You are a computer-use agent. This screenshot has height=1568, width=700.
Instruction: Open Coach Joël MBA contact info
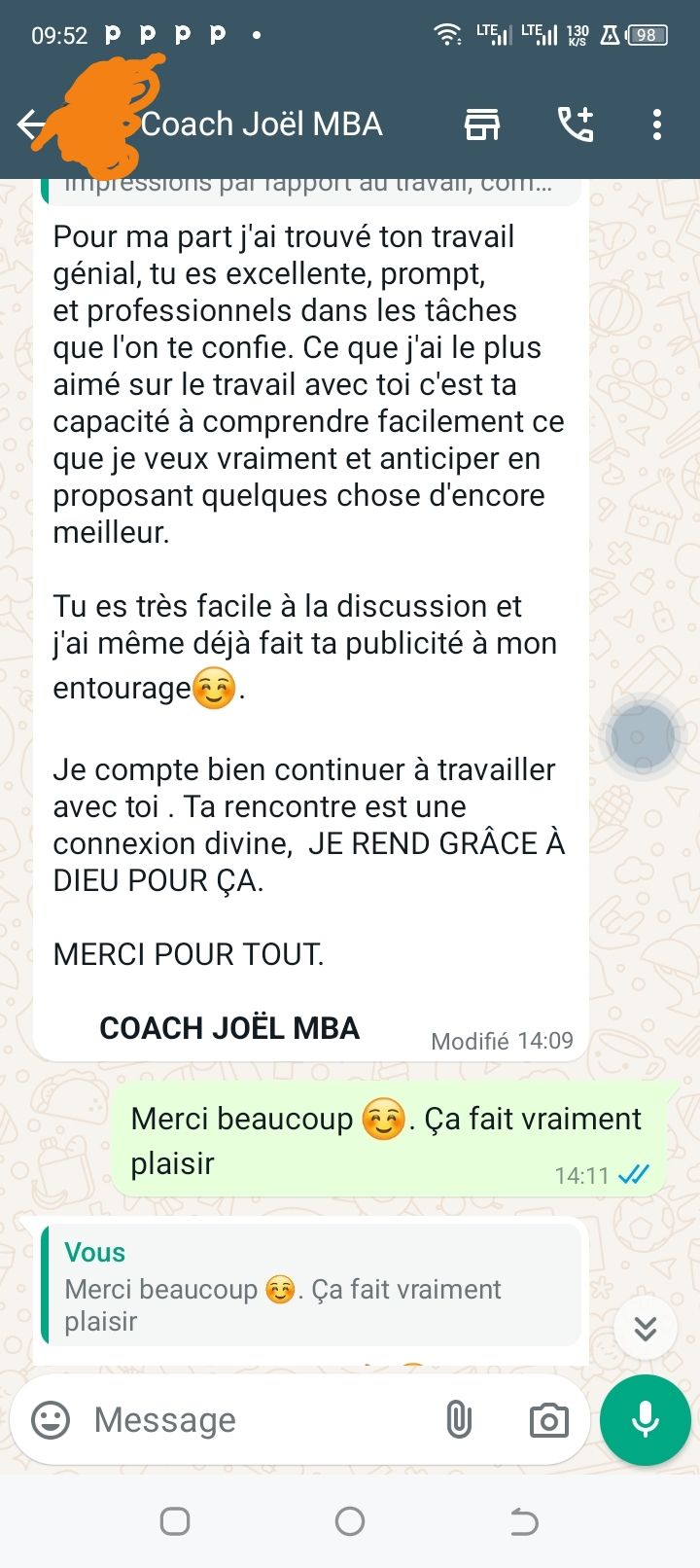click(x=262, y=125)
